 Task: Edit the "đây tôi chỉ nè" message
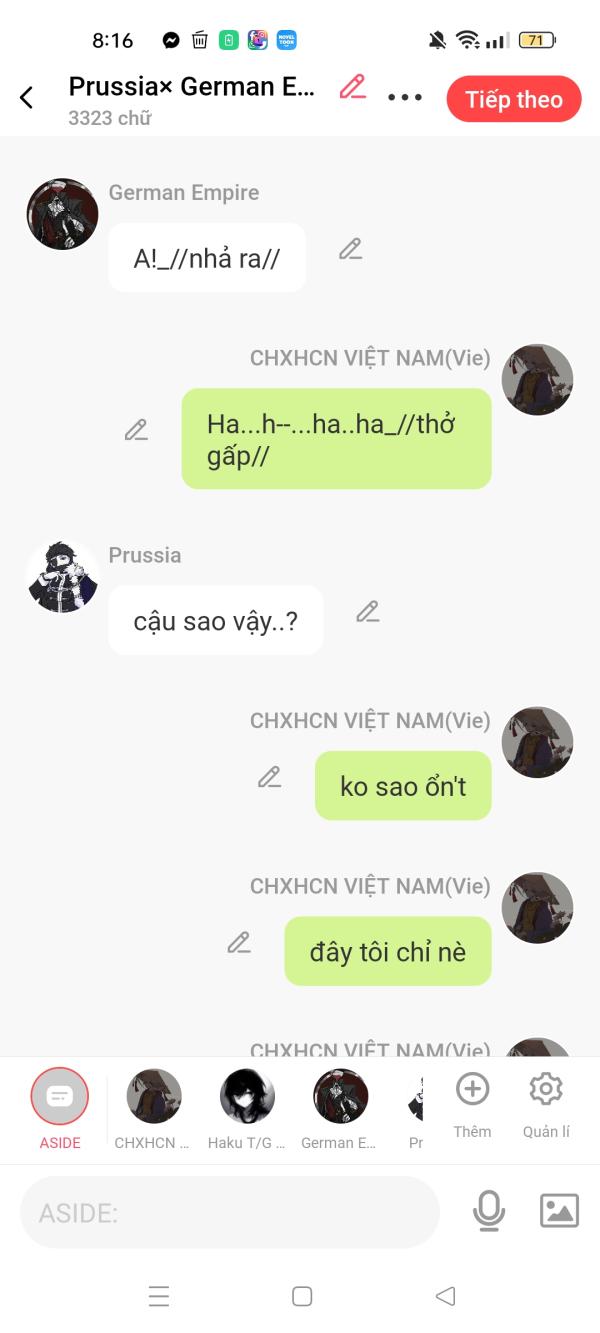pyautogui.click(x=238, y=942)
